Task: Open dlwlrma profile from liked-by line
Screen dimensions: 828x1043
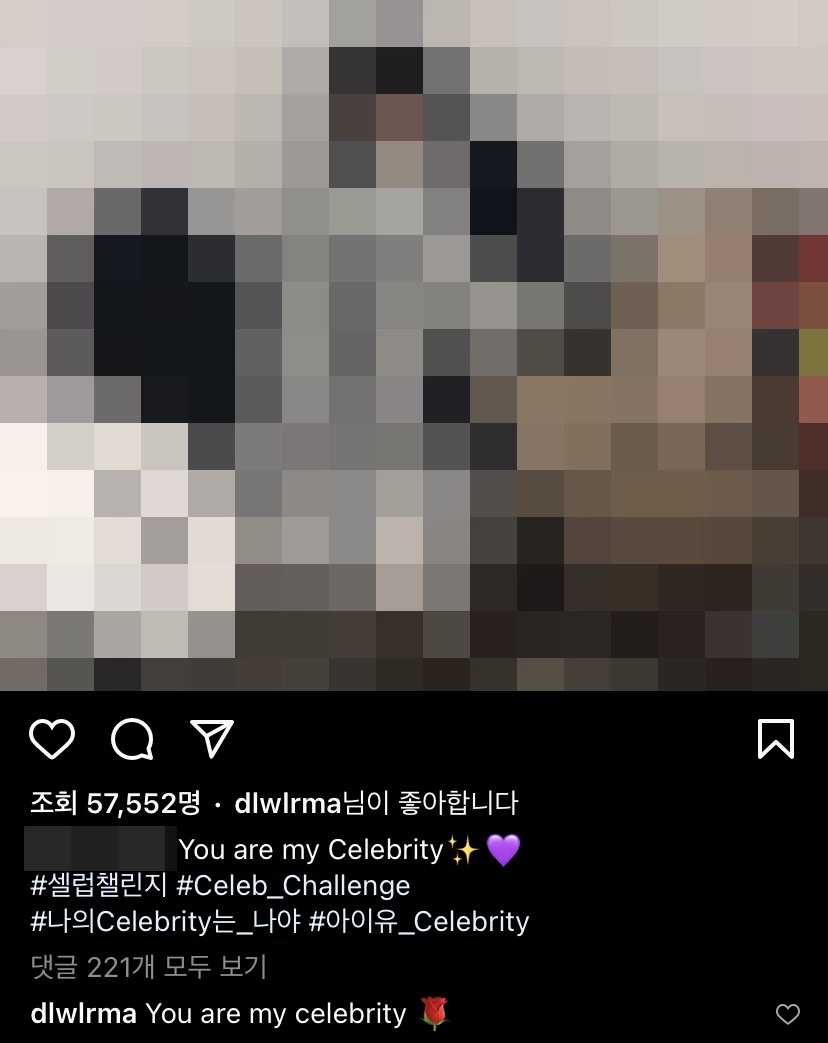Action: (x=287, y=802)
